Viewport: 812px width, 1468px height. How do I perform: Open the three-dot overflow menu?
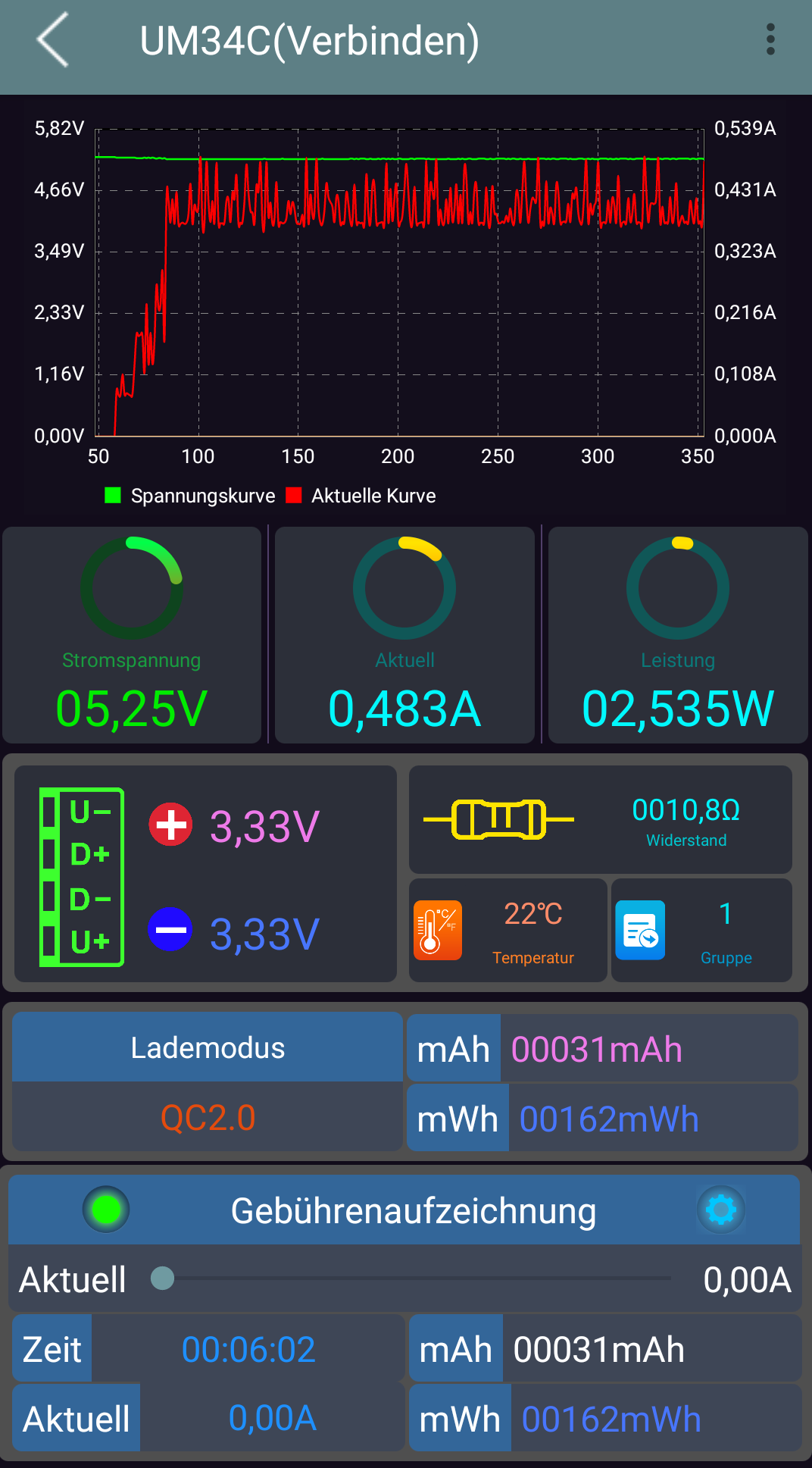click(770, 39)
